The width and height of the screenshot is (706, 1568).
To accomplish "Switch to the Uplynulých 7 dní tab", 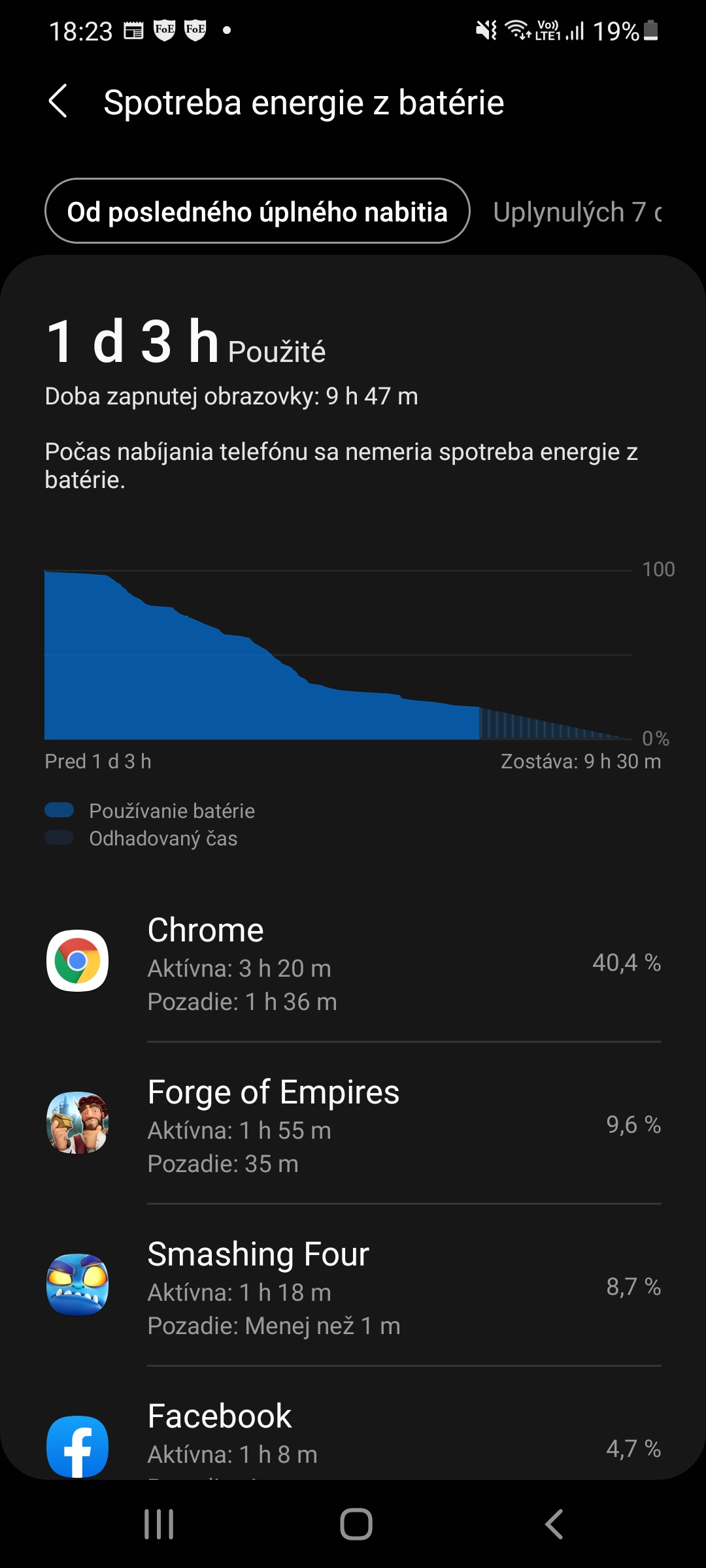I will 577,212.
